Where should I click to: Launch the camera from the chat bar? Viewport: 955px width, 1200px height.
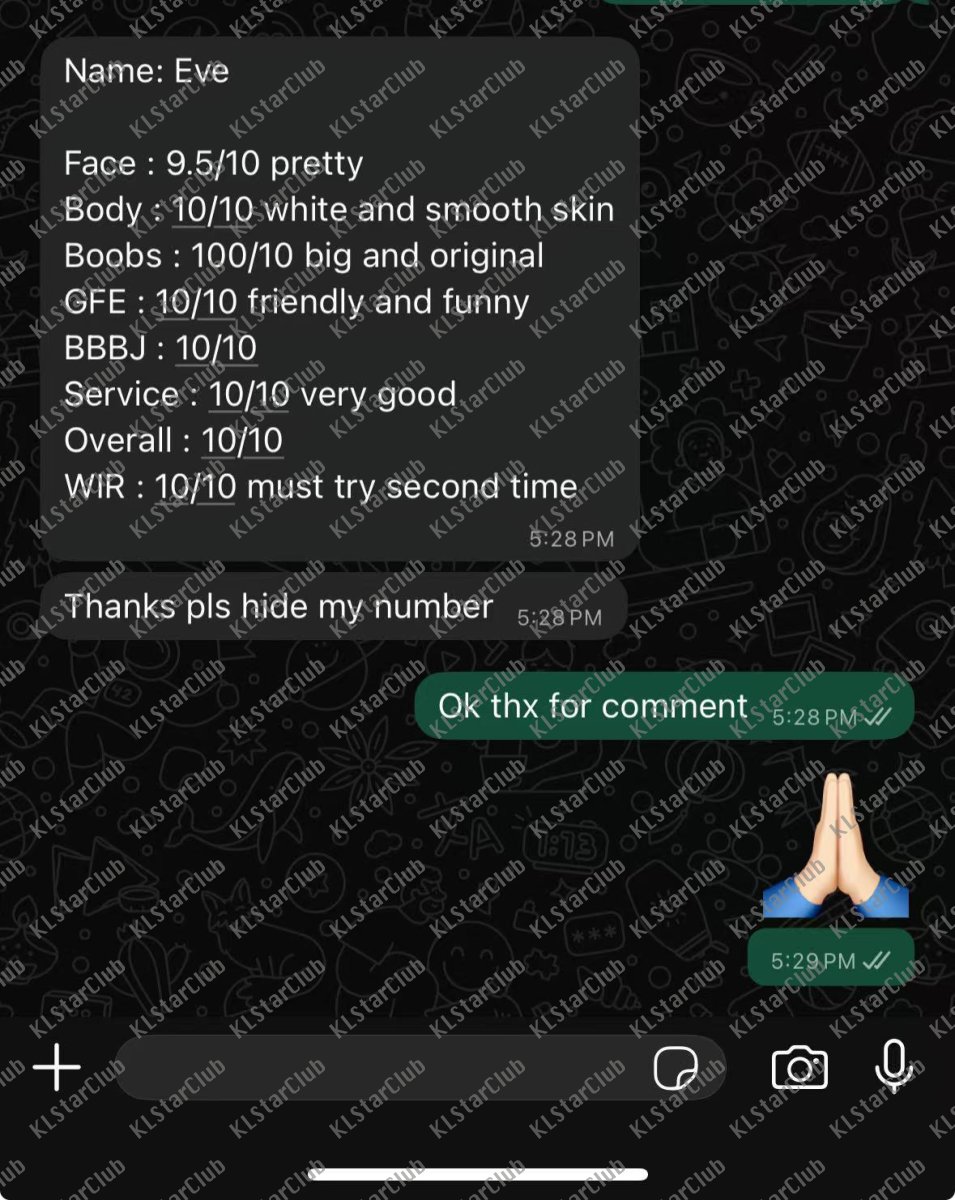[800, 1068]
